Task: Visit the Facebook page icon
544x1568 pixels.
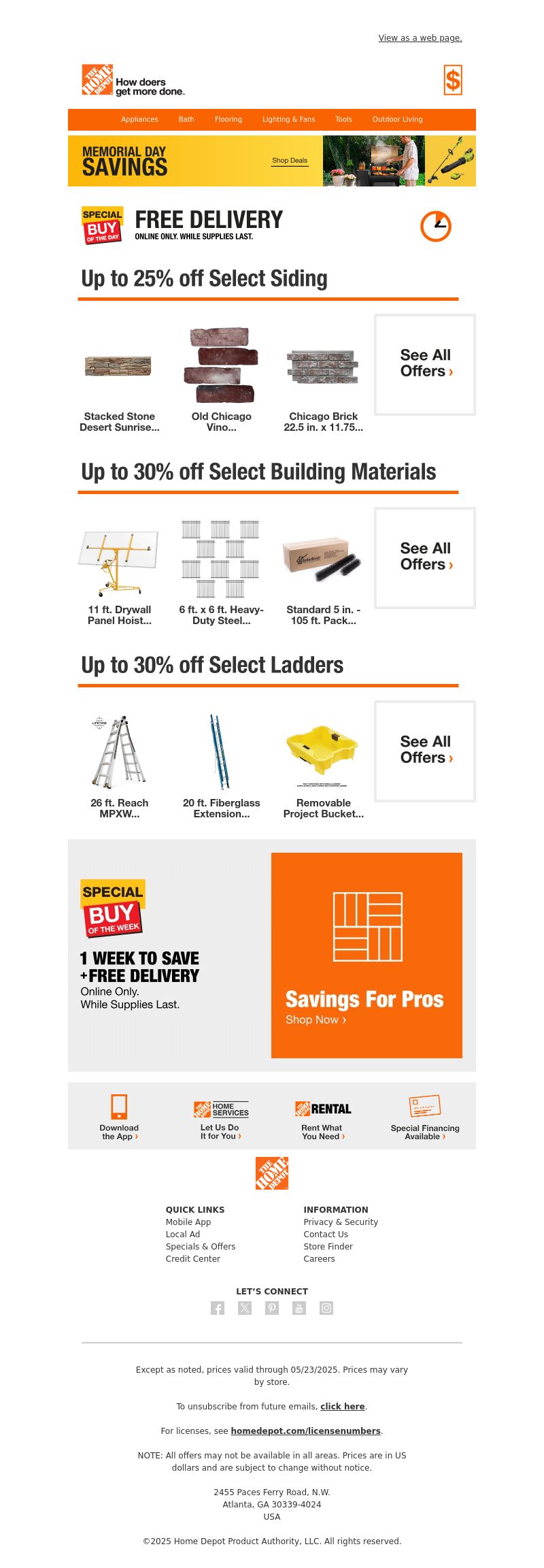Action: [218, 1308]
